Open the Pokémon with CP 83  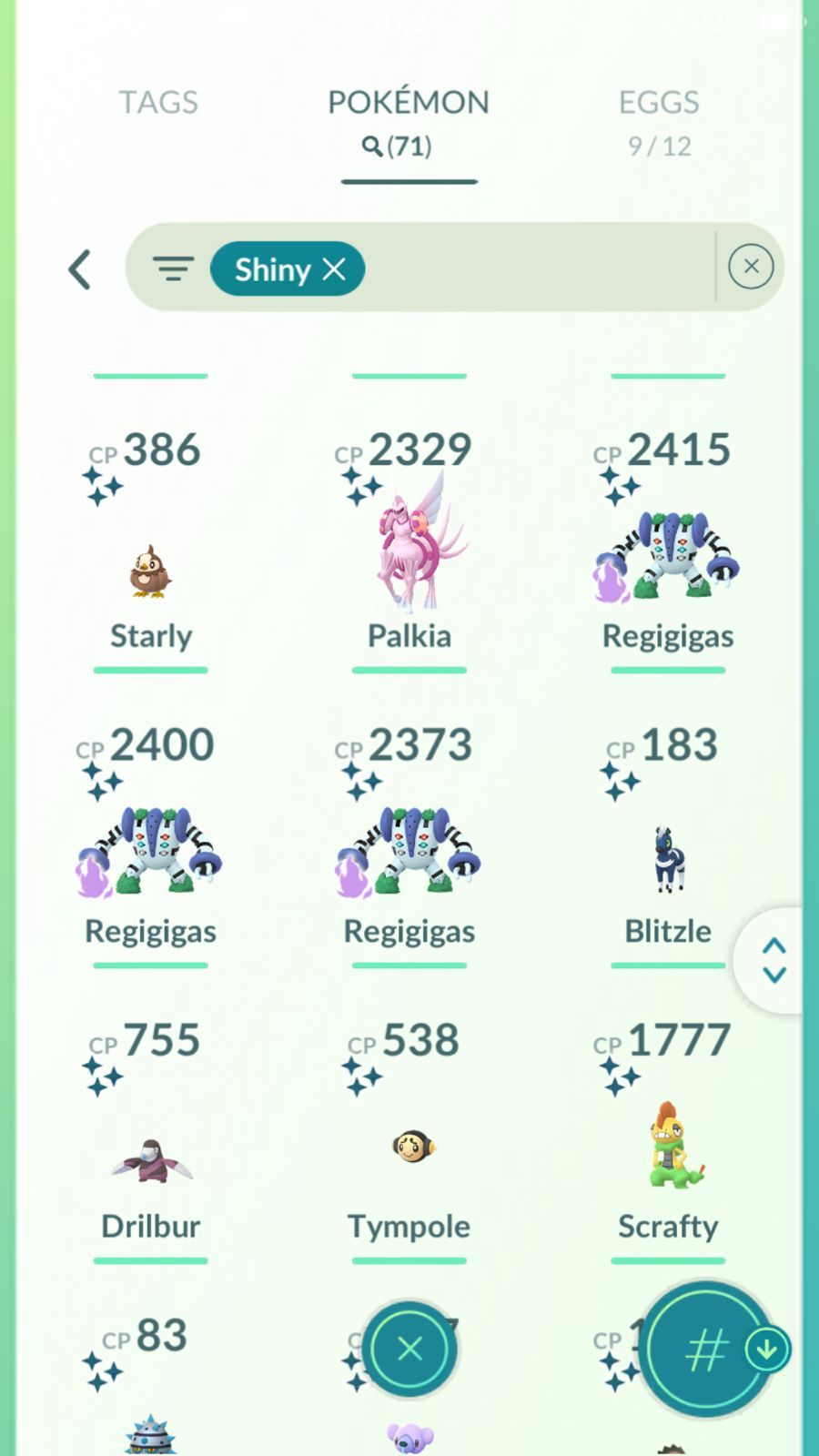[150, 1383]
